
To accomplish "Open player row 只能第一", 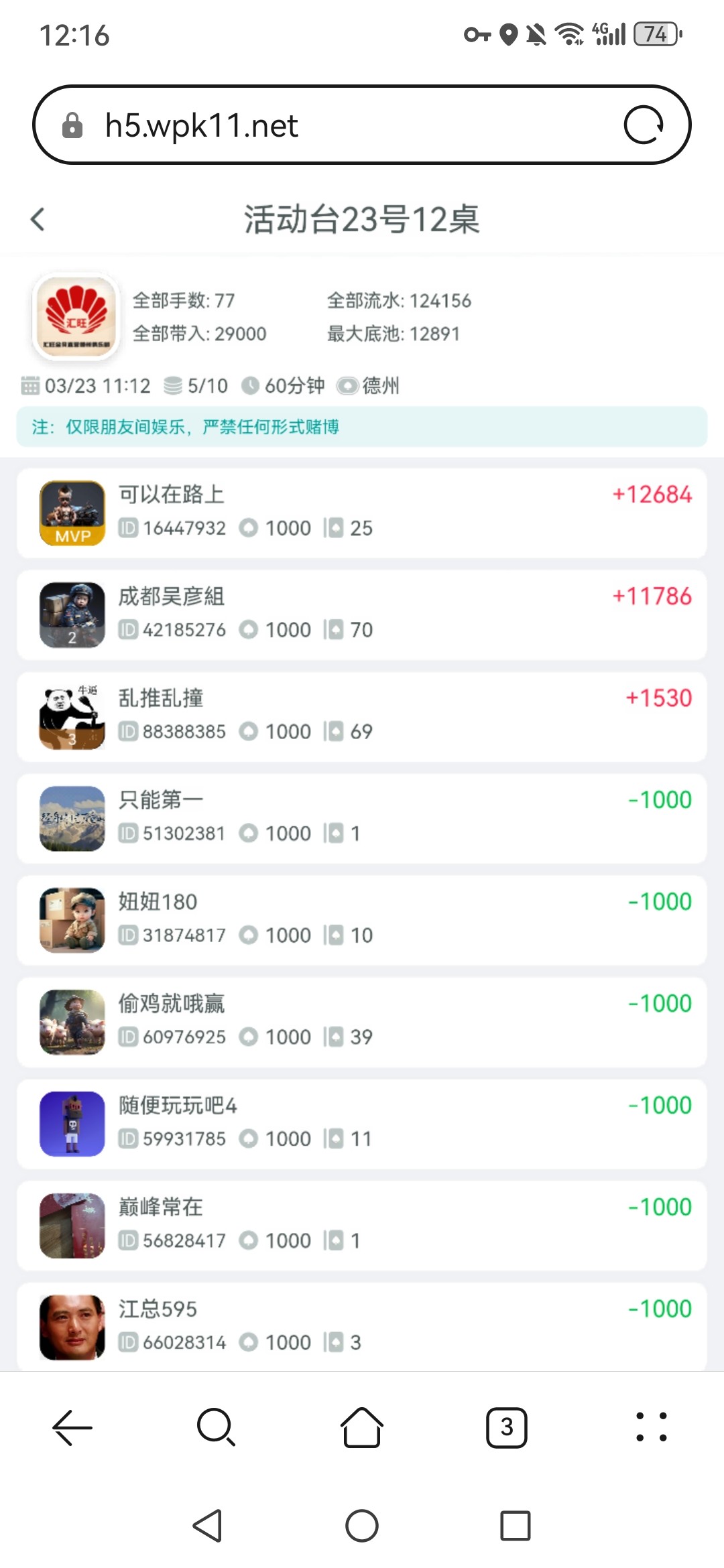I will pyautogui.click(x=362, y=818).
